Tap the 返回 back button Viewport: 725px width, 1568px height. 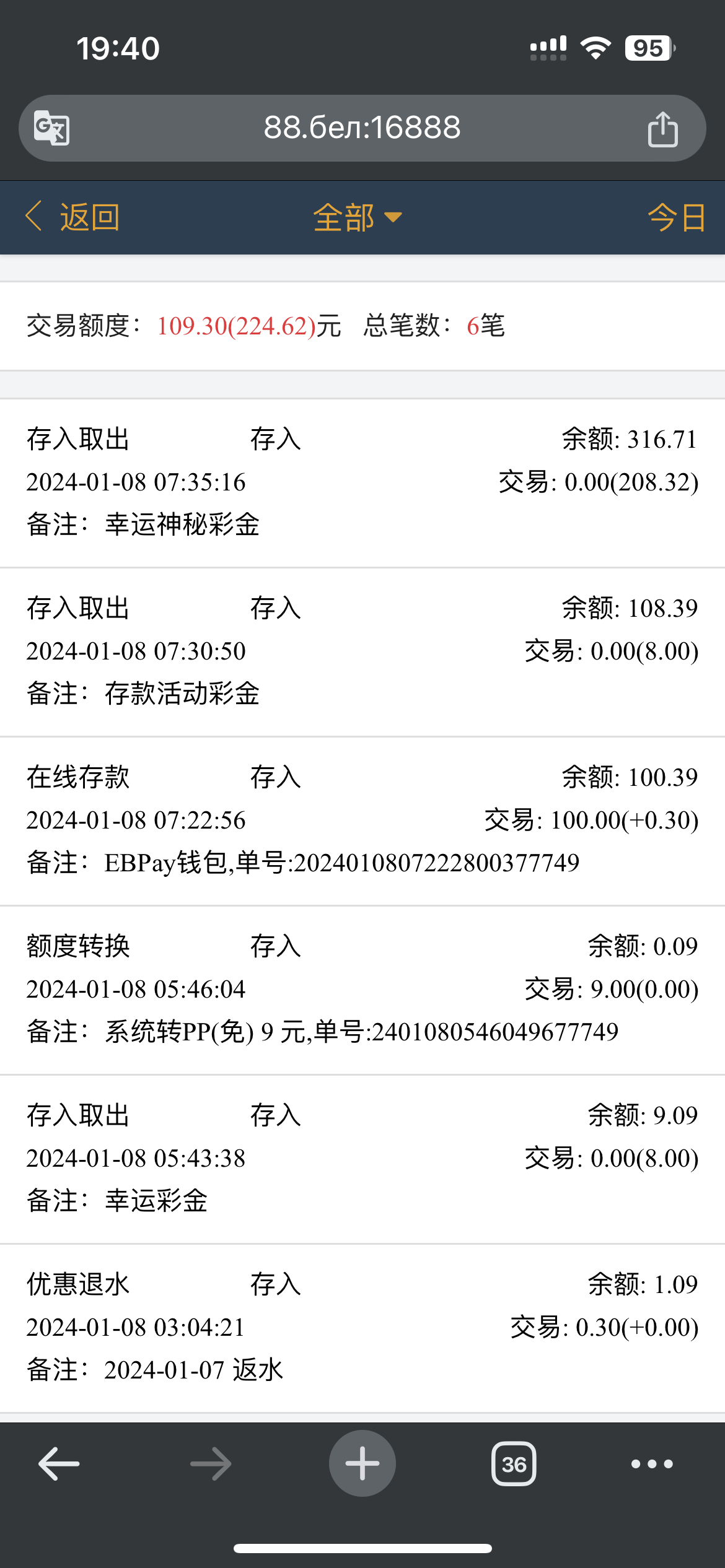pos(73,217)
